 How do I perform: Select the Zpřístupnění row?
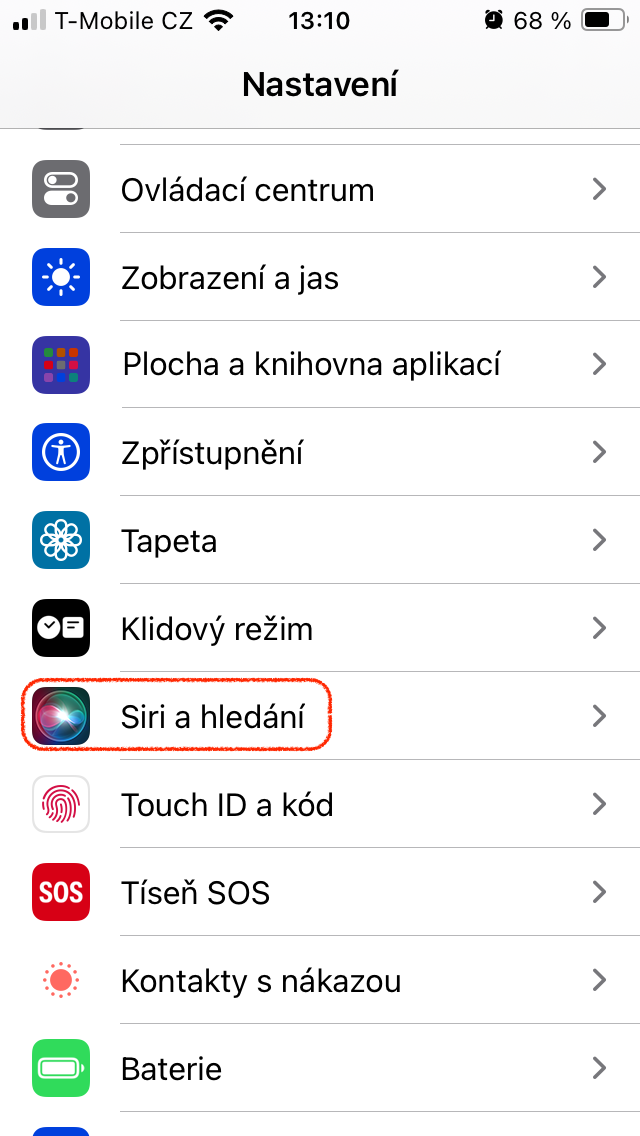click(320, 453)
